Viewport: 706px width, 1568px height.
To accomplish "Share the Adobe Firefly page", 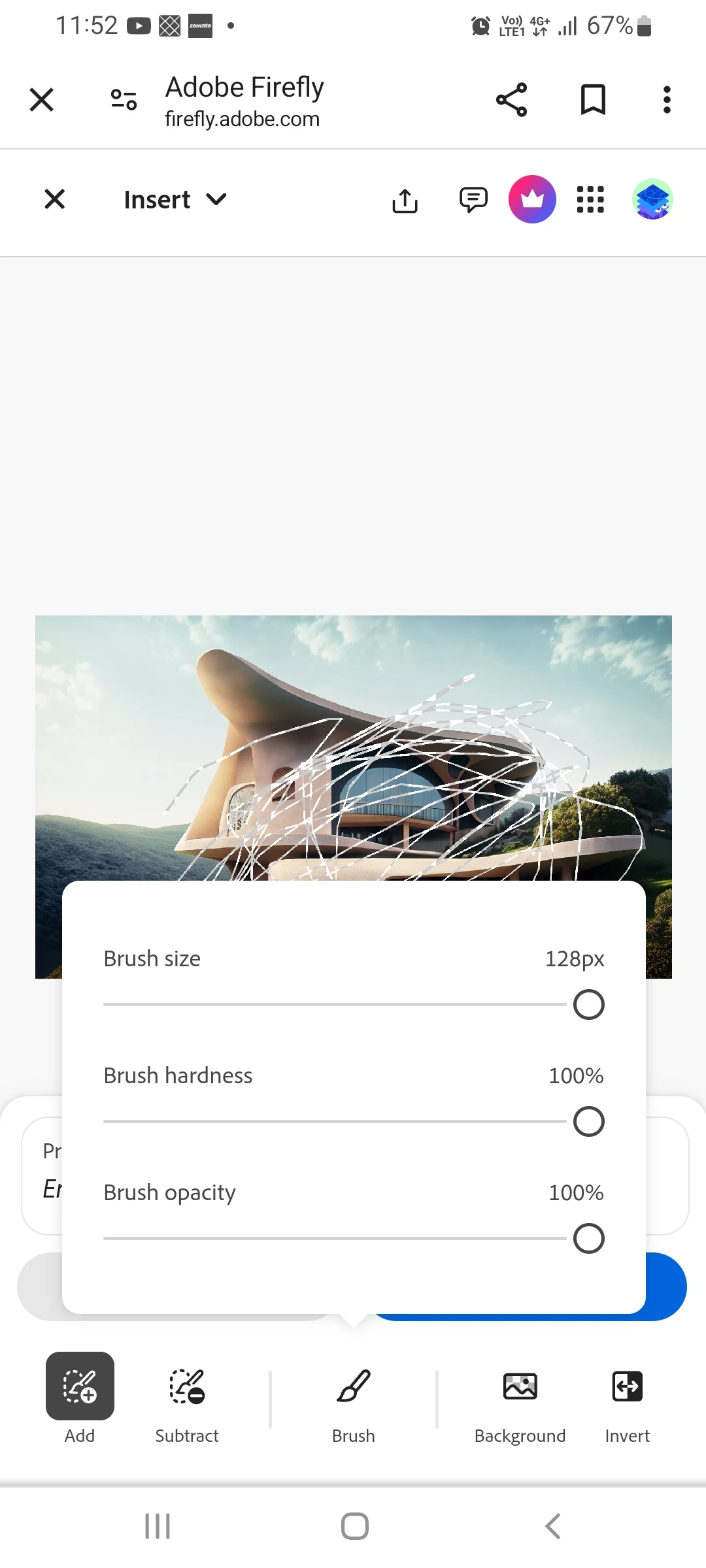I will 511,100.
